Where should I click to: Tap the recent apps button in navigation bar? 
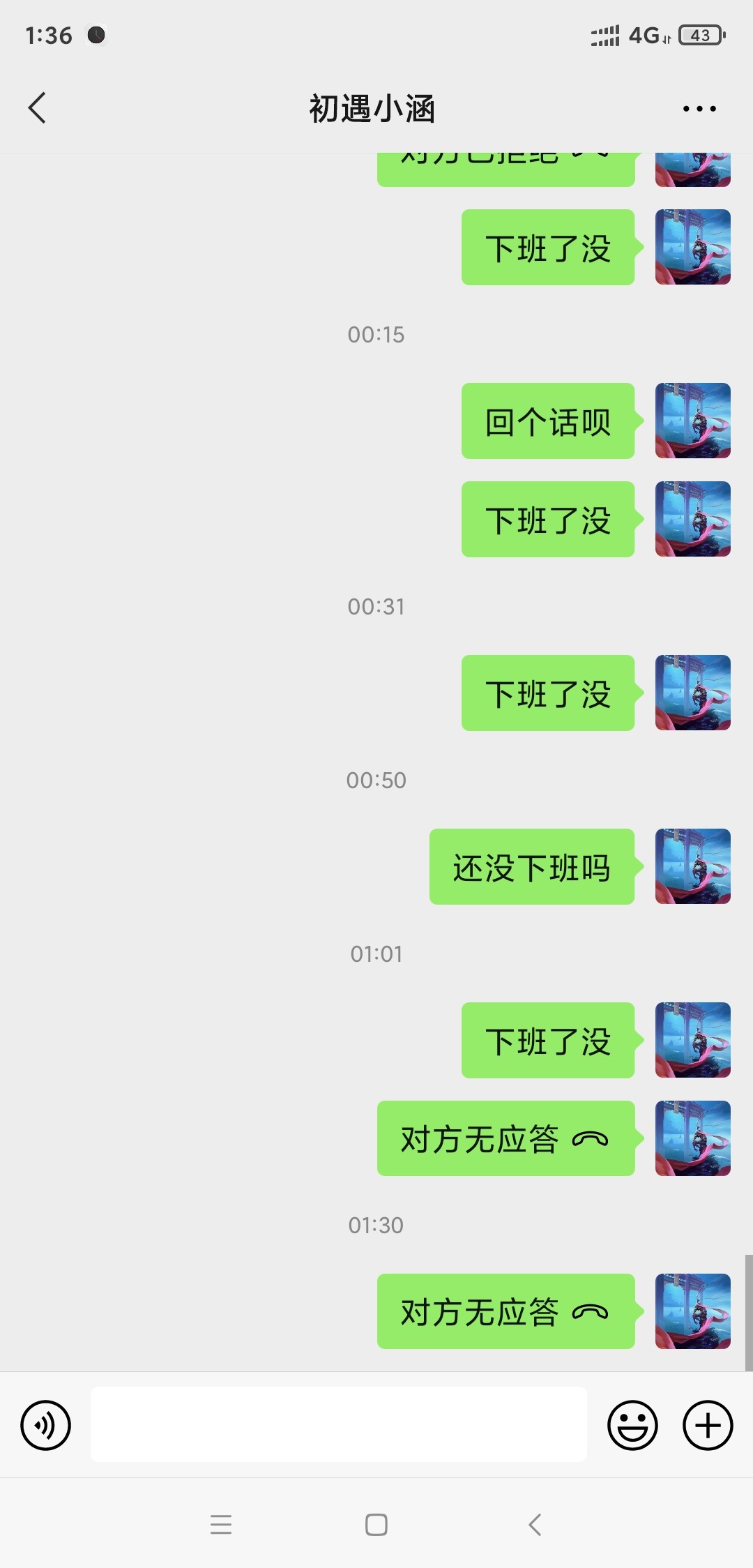pos(221,1524)
